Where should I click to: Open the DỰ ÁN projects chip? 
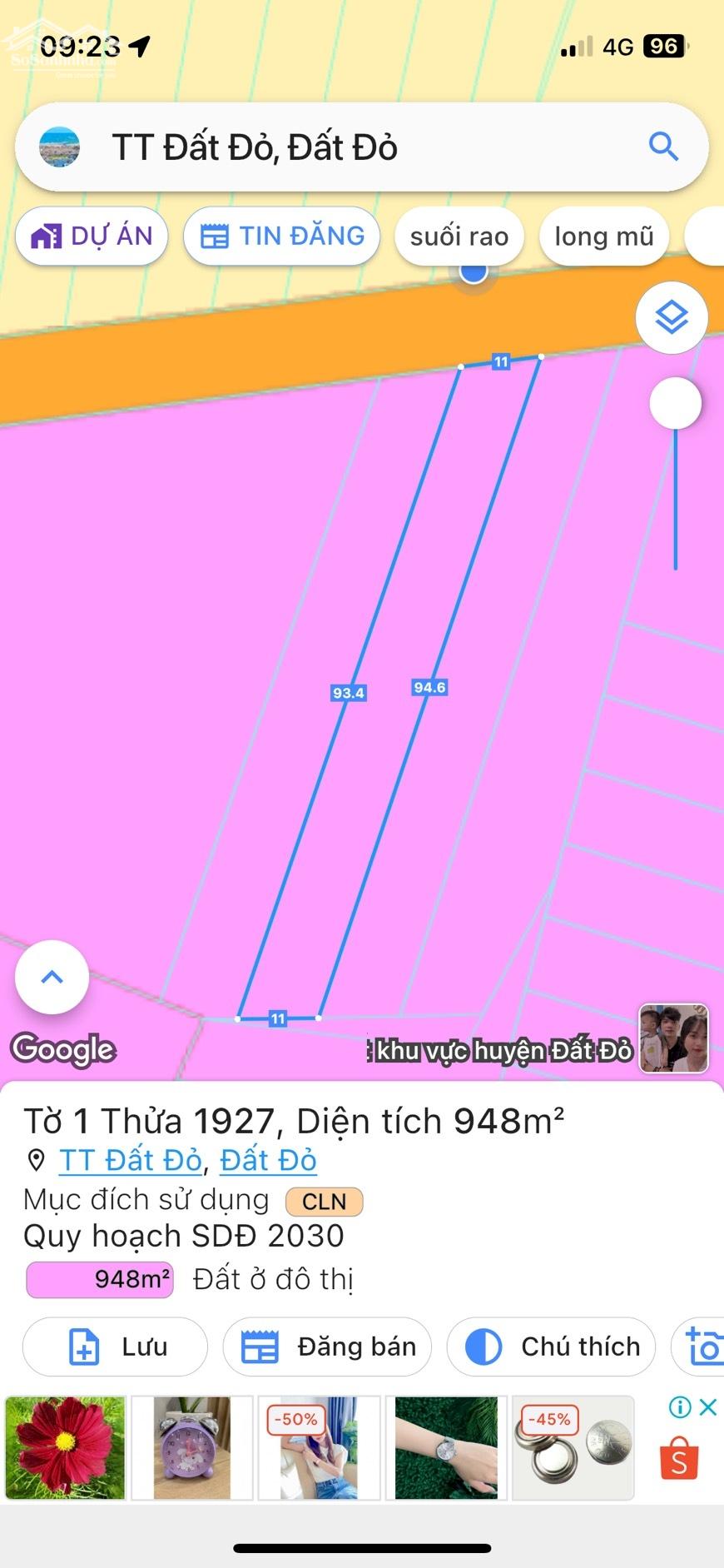(x=92, y=236)
